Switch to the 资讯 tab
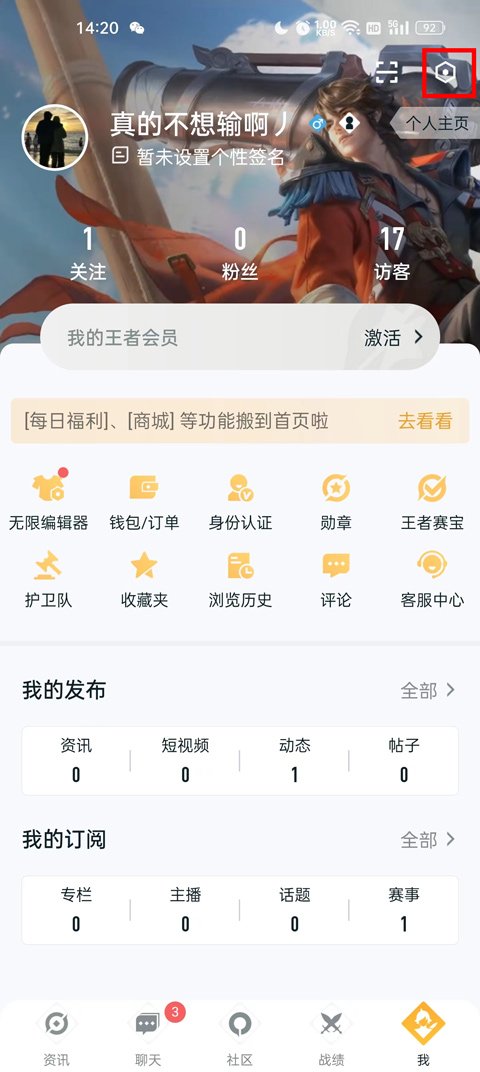This screenshot has height=1072, width=480. click(56, 1036)
